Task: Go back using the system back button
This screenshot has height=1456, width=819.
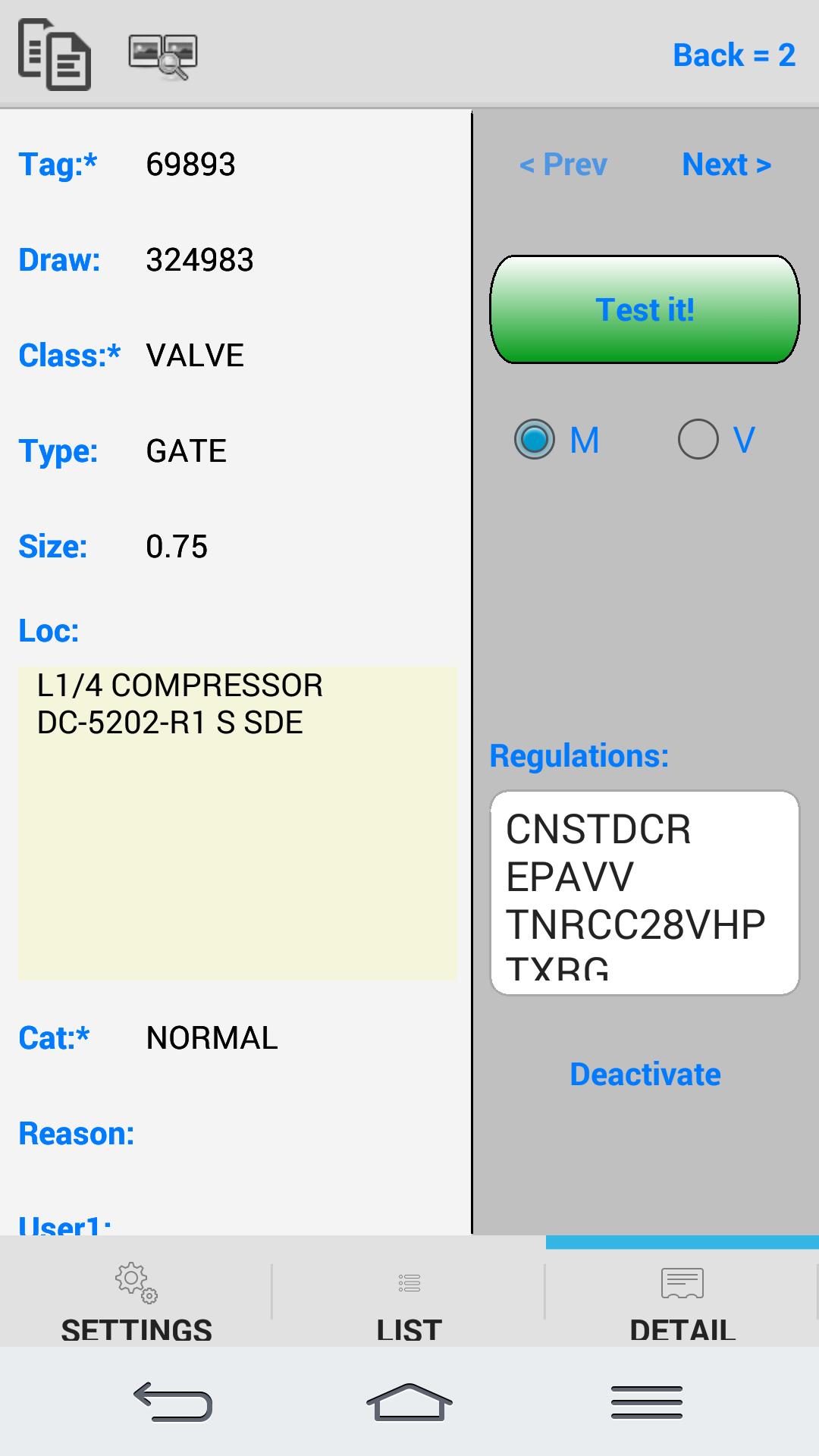Action: pos(173,1401)
